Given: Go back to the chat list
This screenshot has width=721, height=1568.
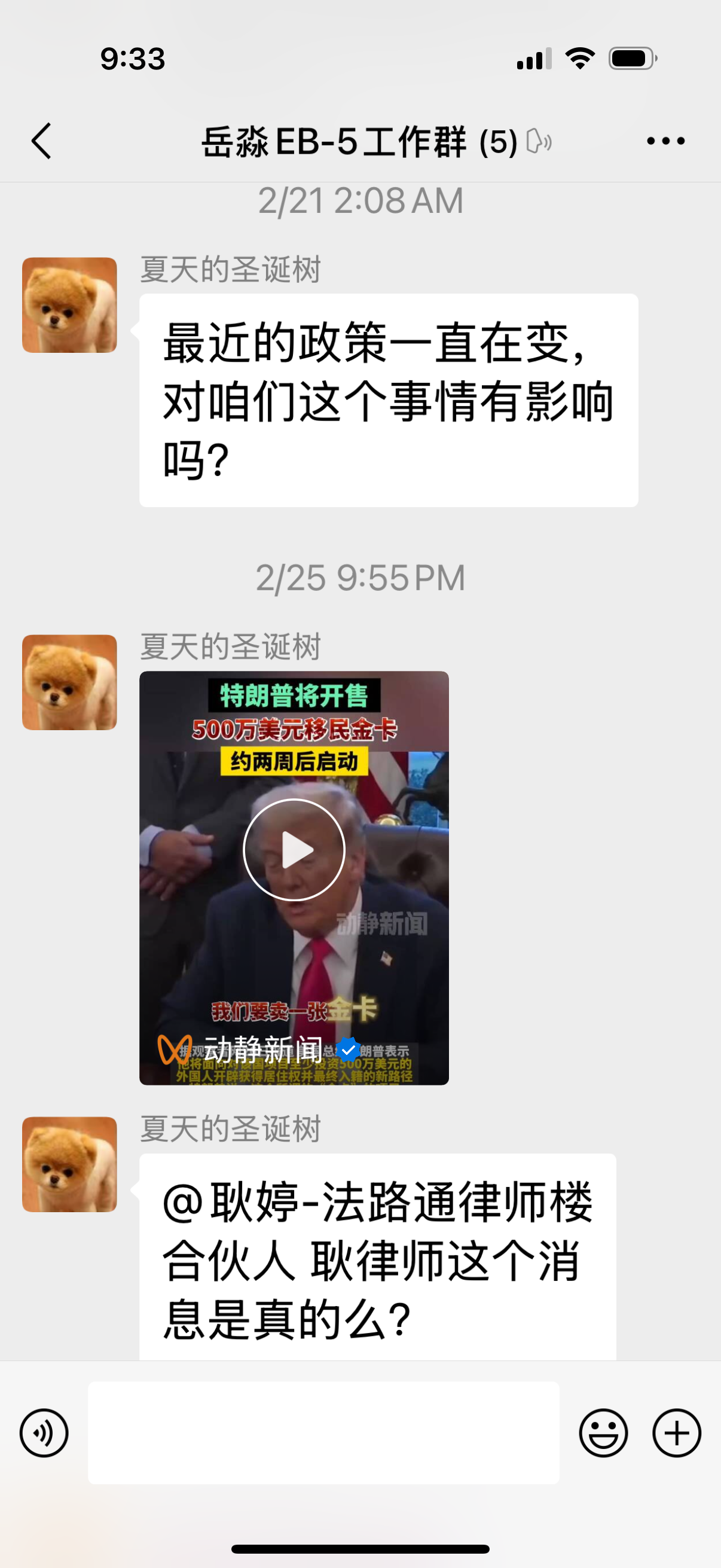Looking at the screenshot, I should [x=41, y=141].
